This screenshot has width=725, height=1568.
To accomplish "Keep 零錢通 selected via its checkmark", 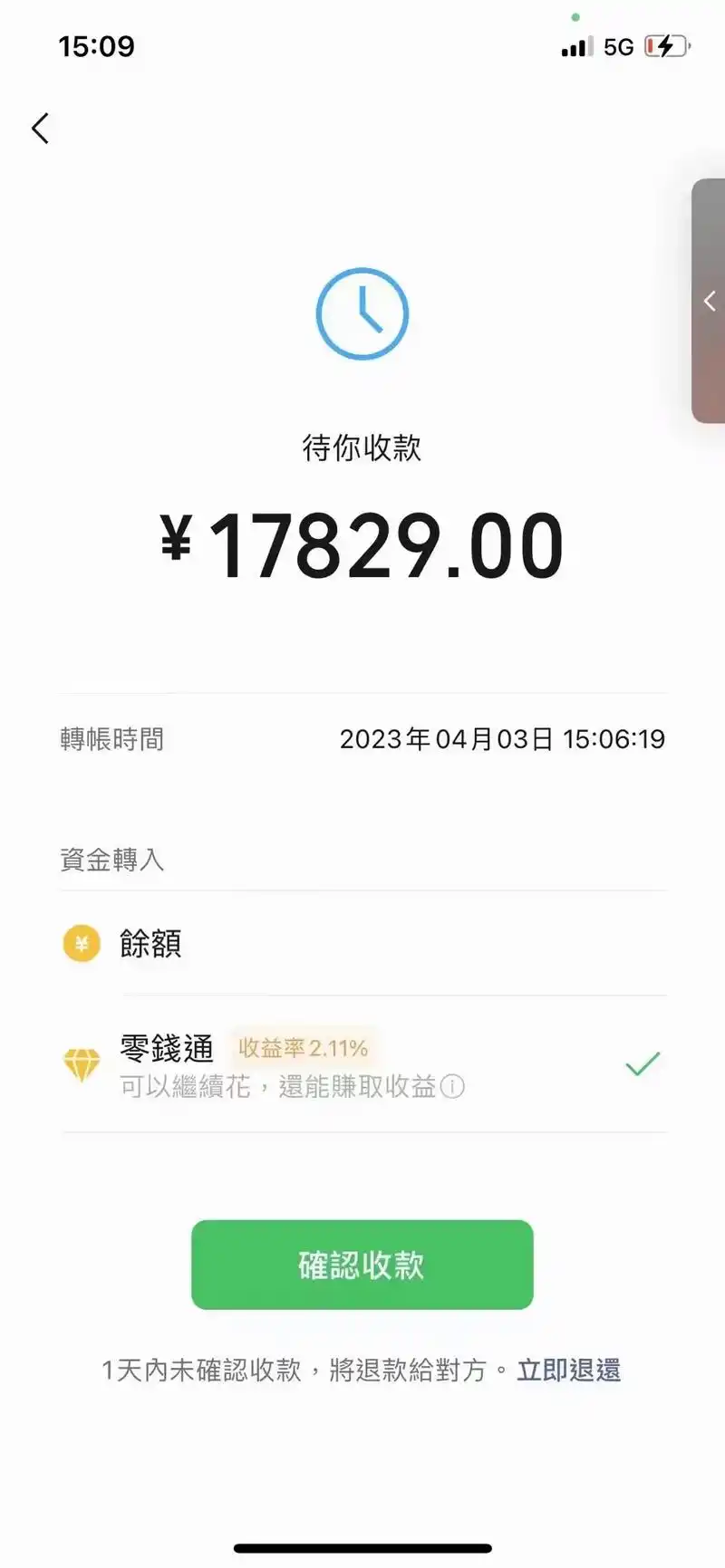I will 643,1063.
